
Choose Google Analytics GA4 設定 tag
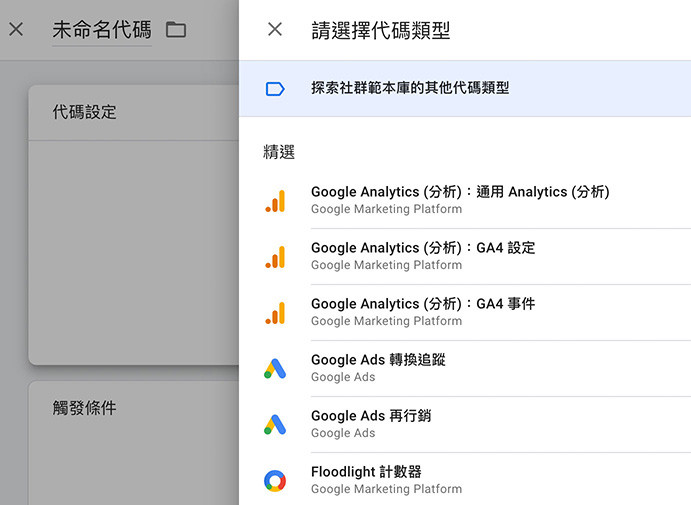click(423, 256)
